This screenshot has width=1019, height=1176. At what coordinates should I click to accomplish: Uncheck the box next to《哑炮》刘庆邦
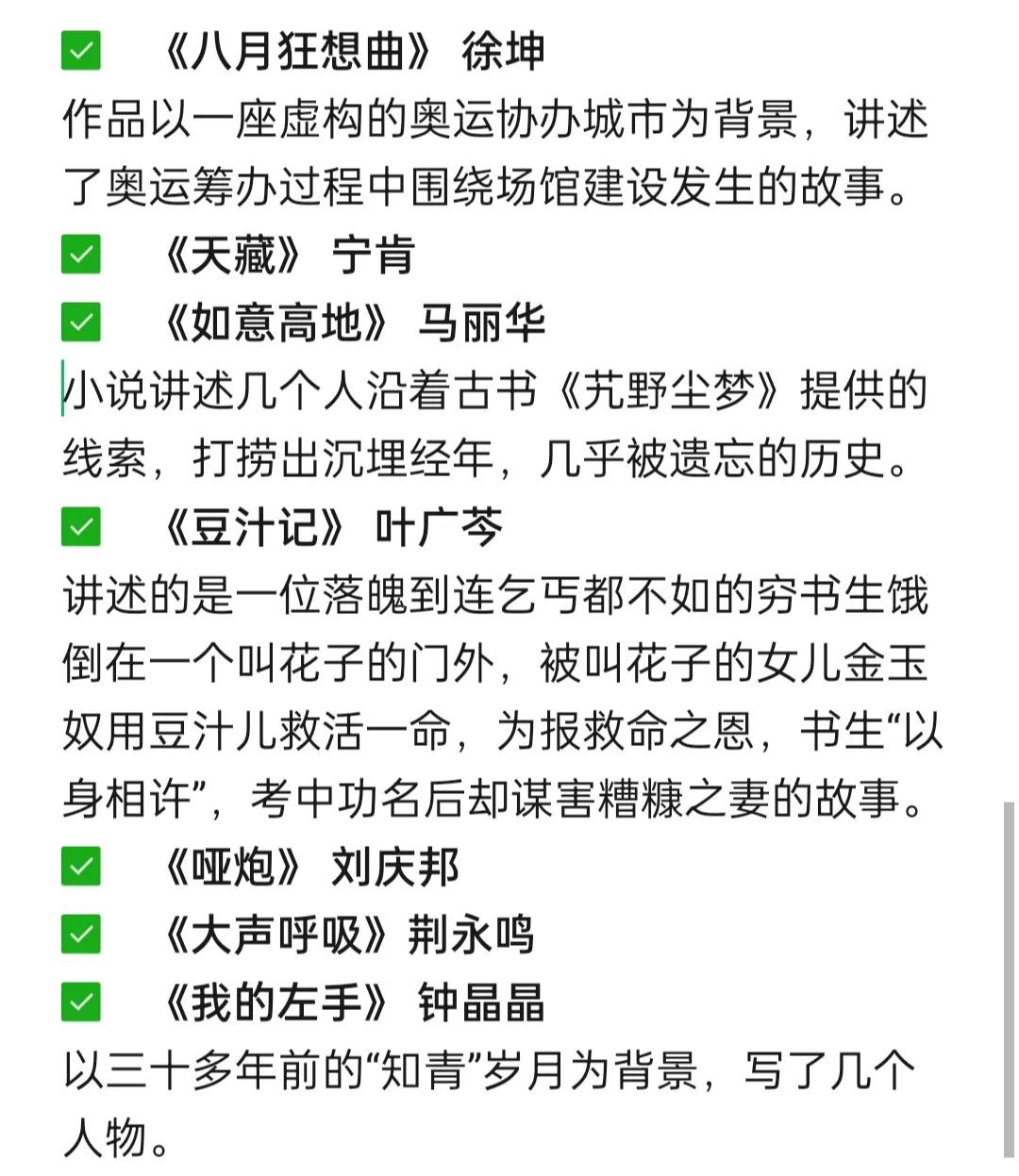point(80,867)
